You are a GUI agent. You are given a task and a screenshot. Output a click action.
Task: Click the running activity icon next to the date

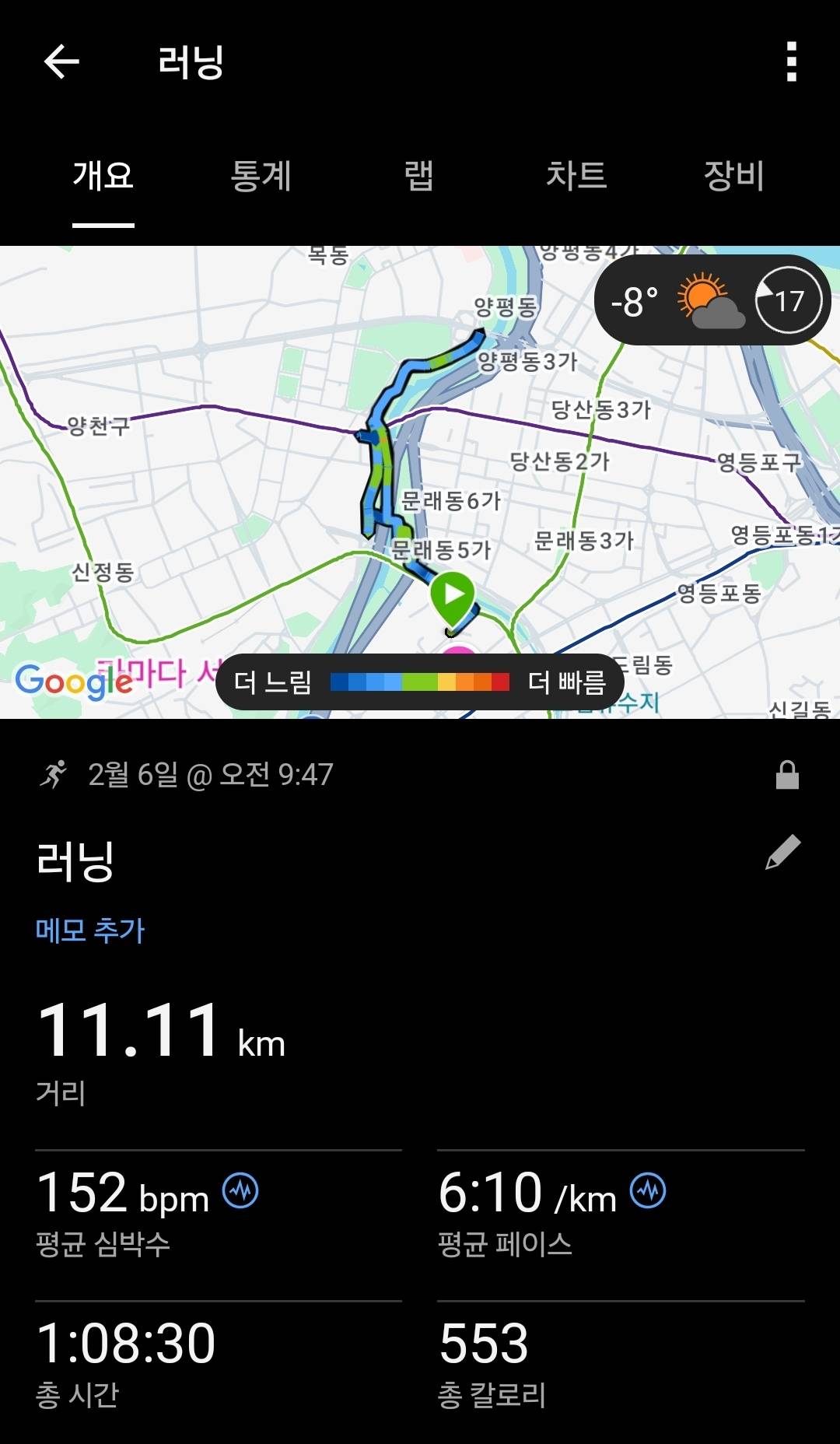tap(53, 775)
